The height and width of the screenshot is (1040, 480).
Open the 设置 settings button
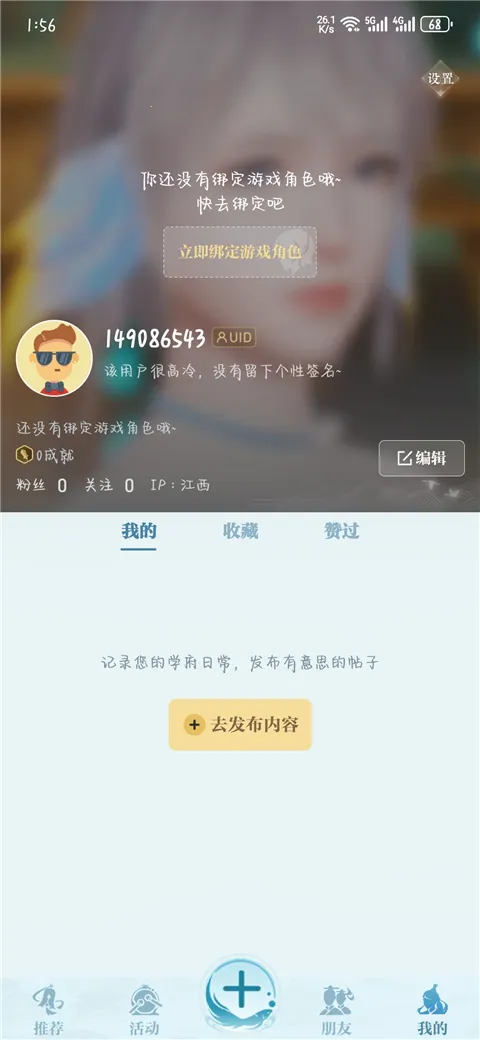pyautogui.click(x=440, y=78)
